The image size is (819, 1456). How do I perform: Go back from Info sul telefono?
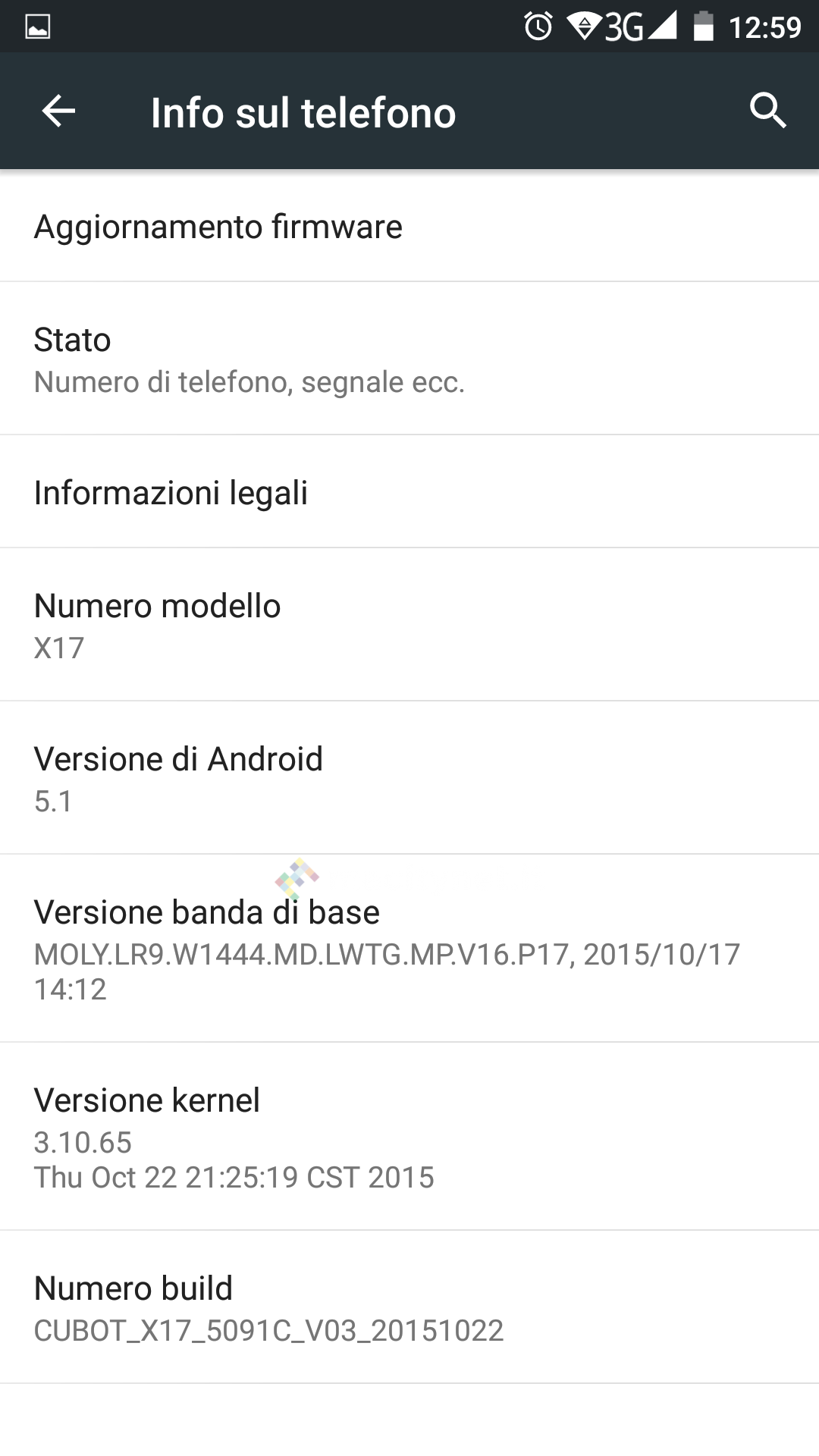pyautogui.click(x=58, y=111)
